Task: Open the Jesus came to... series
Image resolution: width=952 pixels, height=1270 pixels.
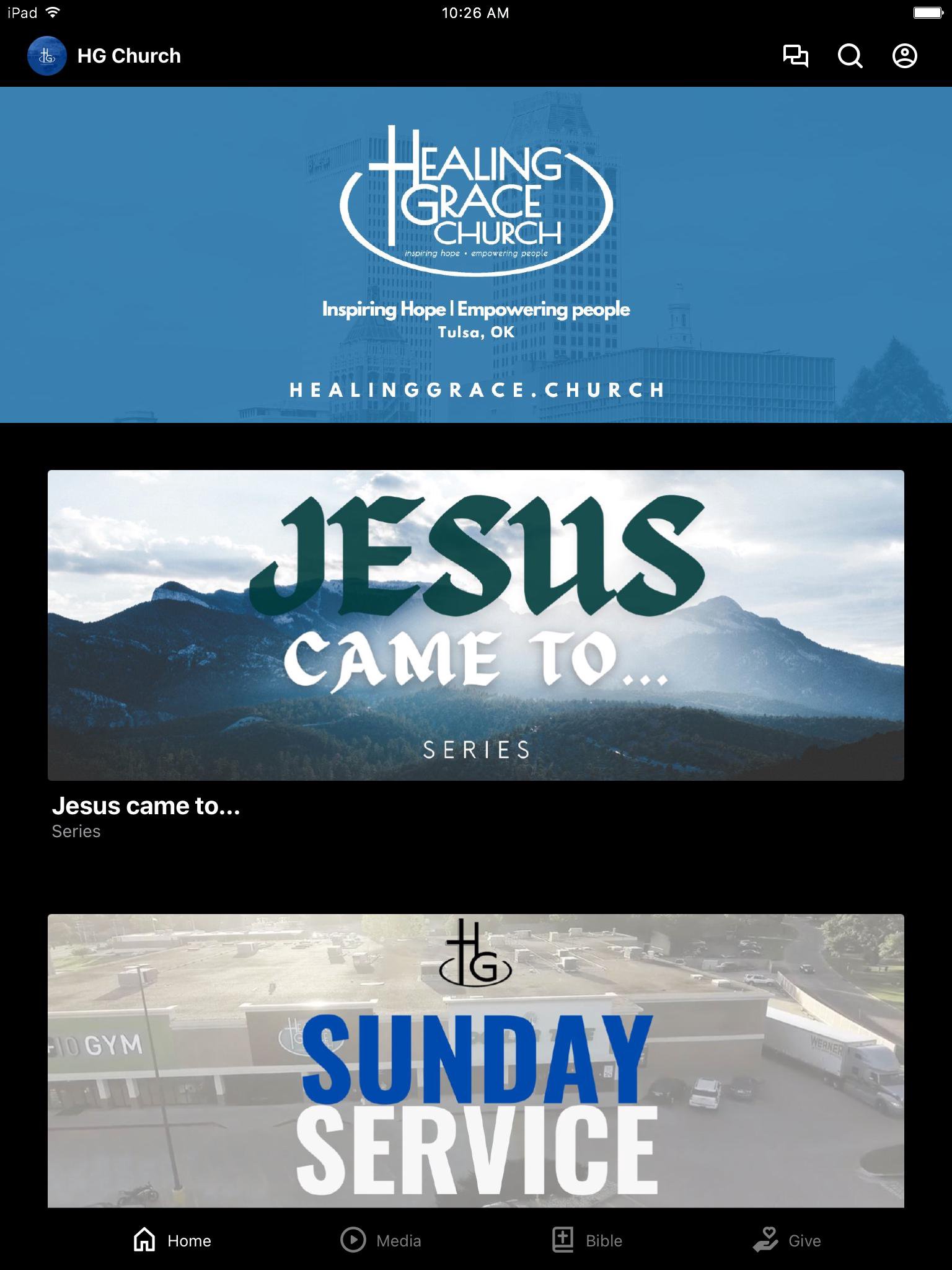Action: click(476, 625)
